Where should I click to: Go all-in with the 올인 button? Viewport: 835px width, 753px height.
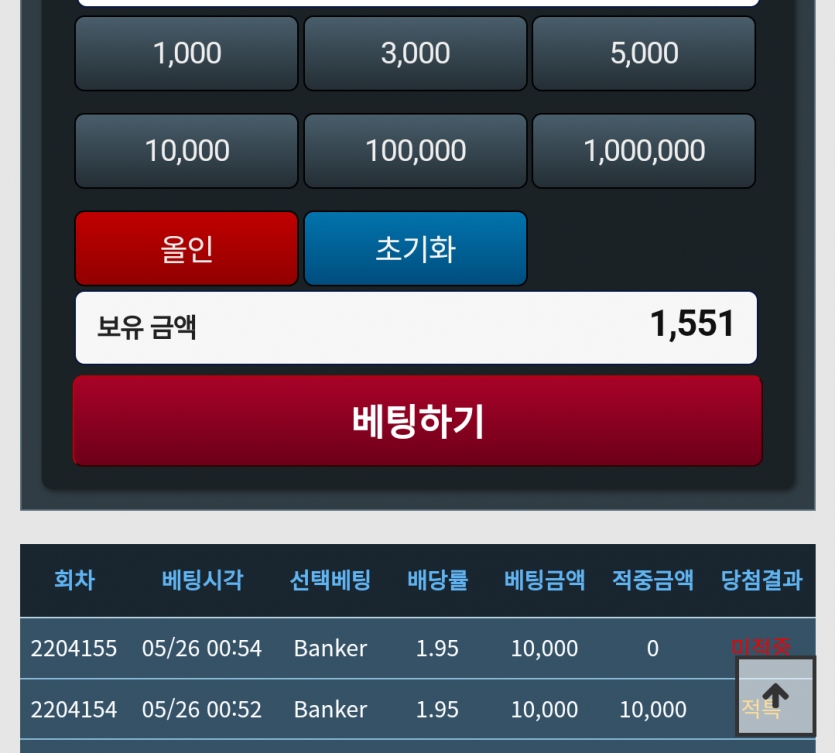point(187,249)
